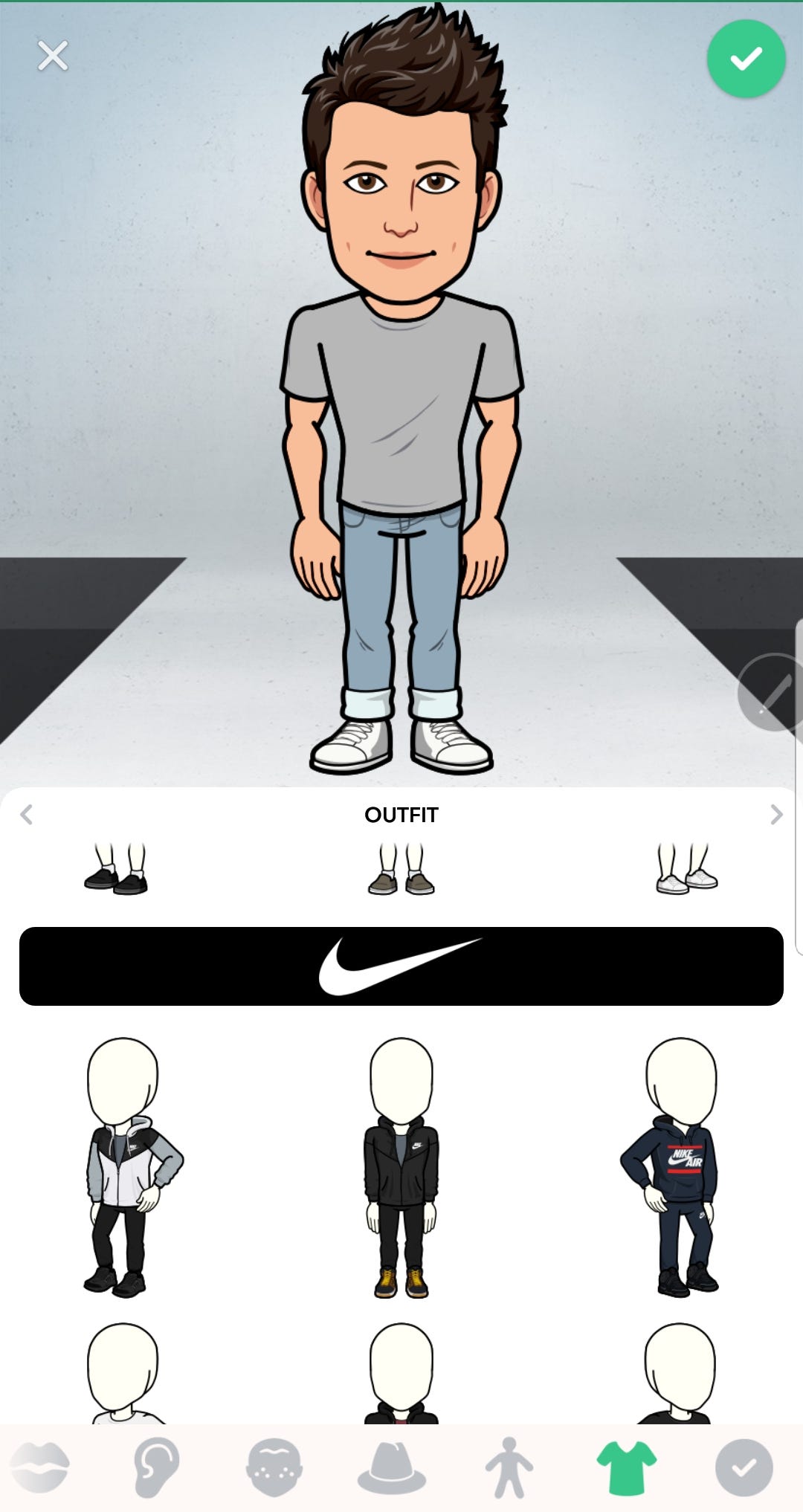803x1512 pixels.
Task: Select the outfit with black shoes
Action: click(x=116, y=868)
